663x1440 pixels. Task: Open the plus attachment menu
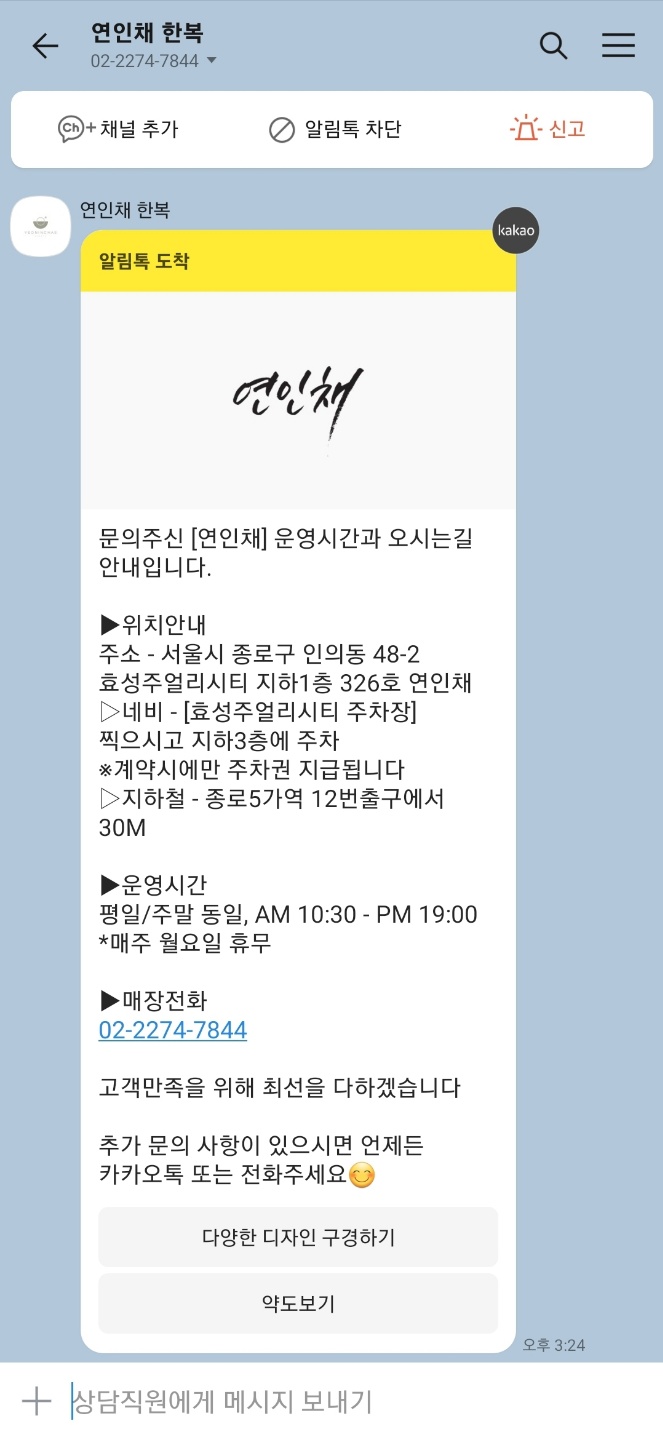pyautogui.click(x=36, y=1401)
